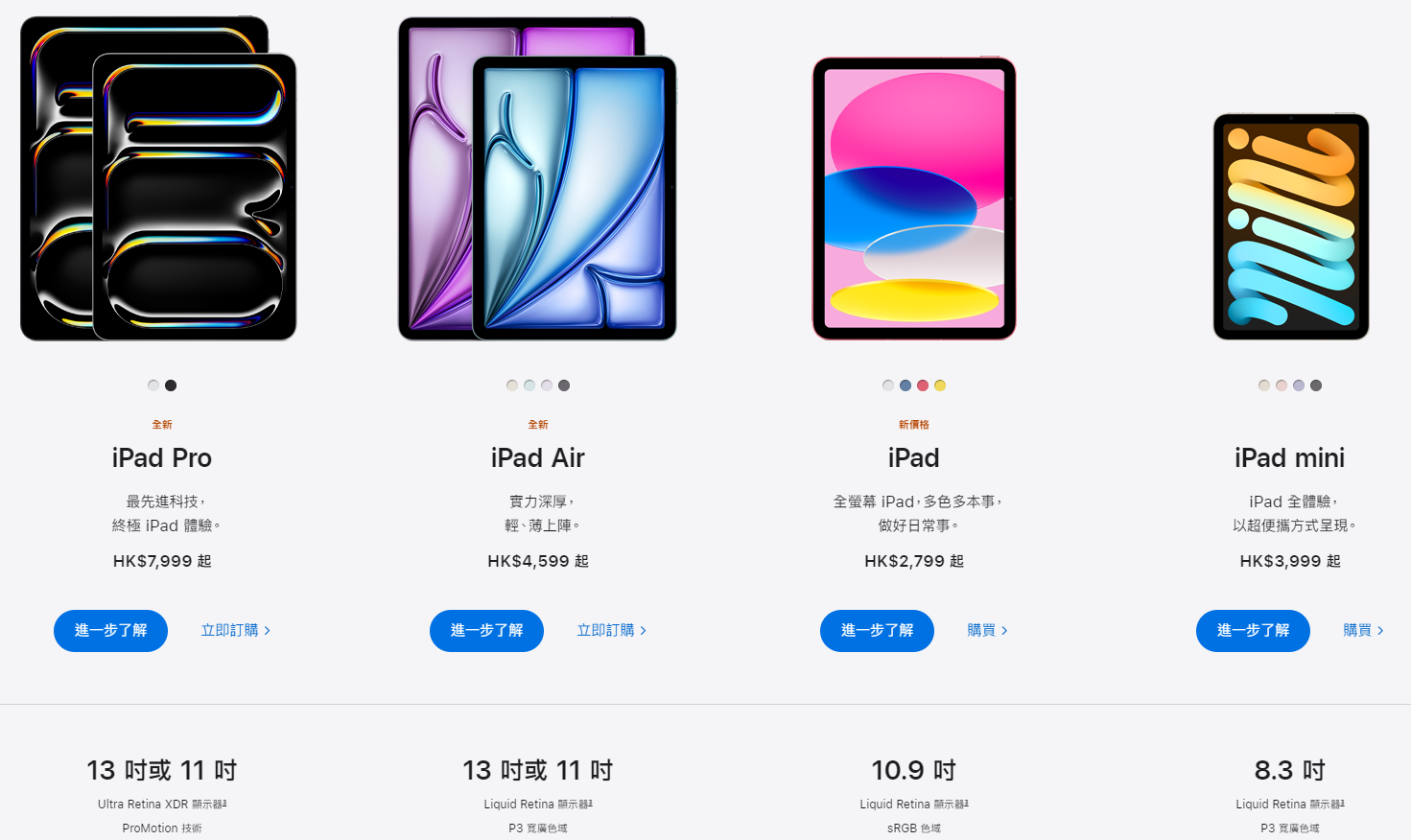Open 立即訂購 link for iPad Pro

tap(235, 631)
